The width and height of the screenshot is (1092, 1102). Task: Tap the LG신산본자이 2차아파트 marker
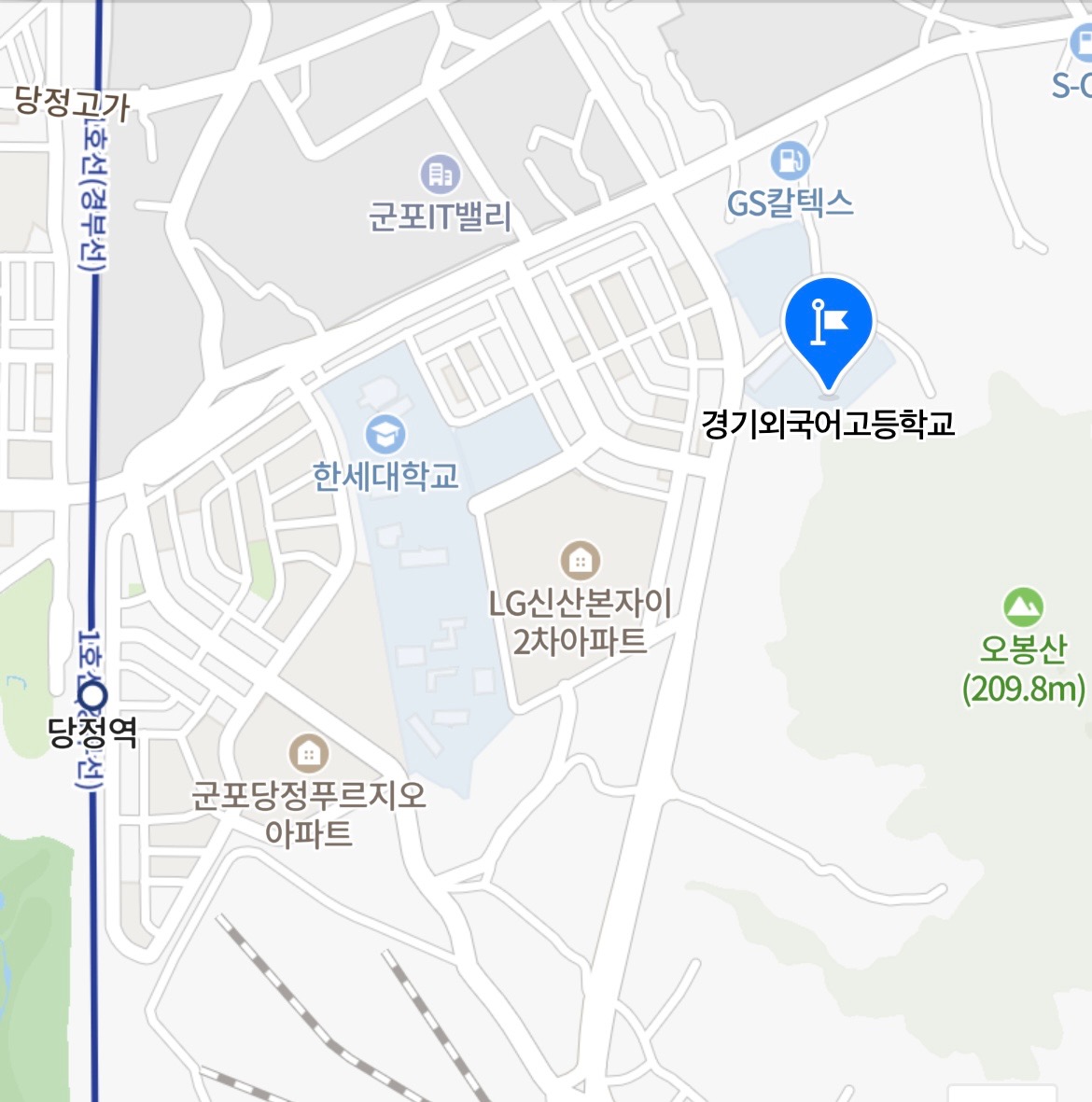[580, 561]
